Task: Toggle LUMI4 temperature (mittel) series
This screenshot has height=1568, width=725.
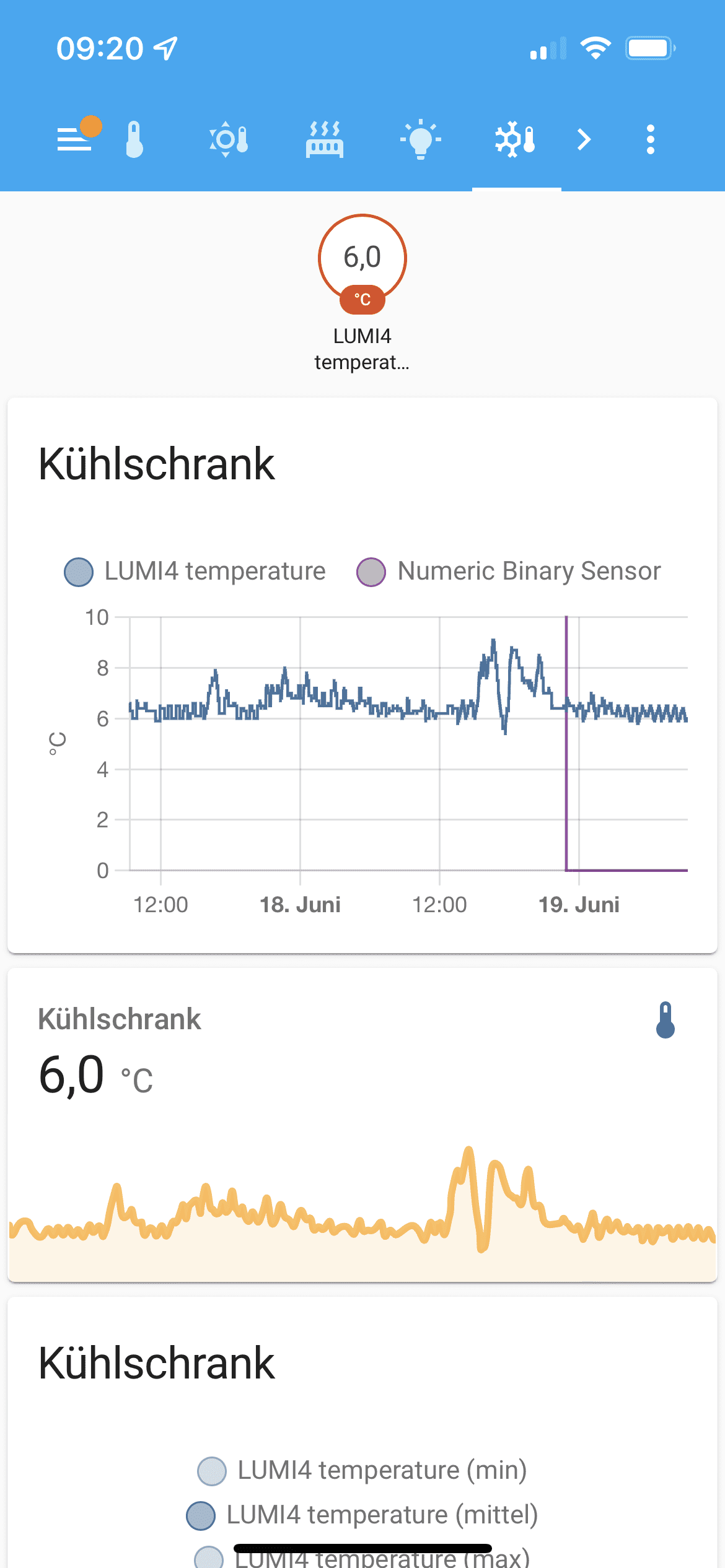Action: click(x=362, y=1515)
